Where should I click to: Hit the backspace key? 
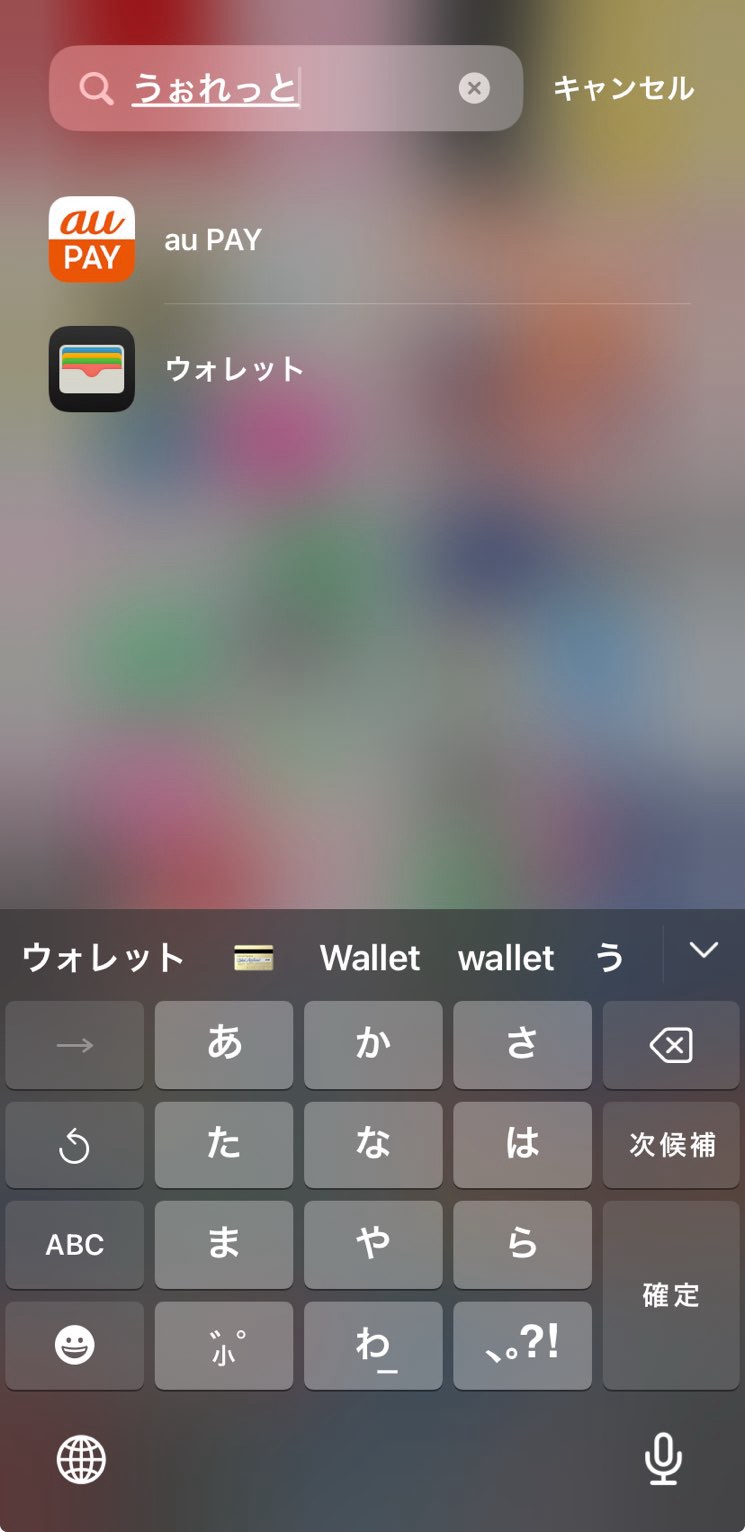pyautogui.click(x=671, y=1046)
